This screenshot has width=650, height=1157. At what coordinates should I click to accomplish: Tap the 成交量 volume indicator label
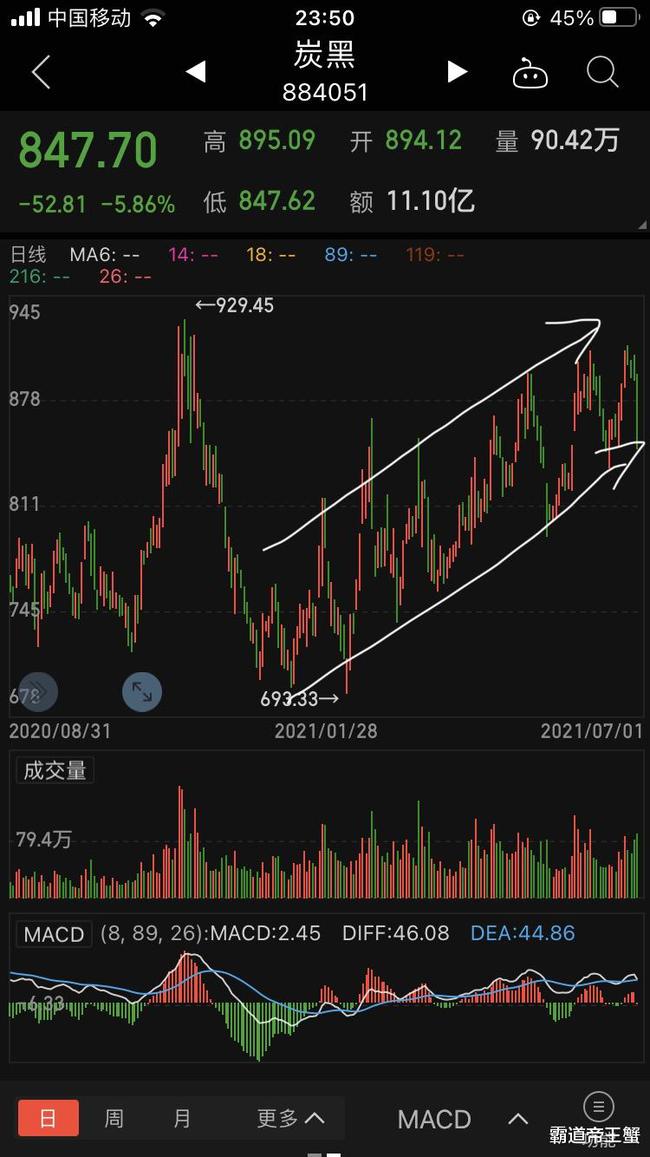pyautogui.click(x=55, y=770)
